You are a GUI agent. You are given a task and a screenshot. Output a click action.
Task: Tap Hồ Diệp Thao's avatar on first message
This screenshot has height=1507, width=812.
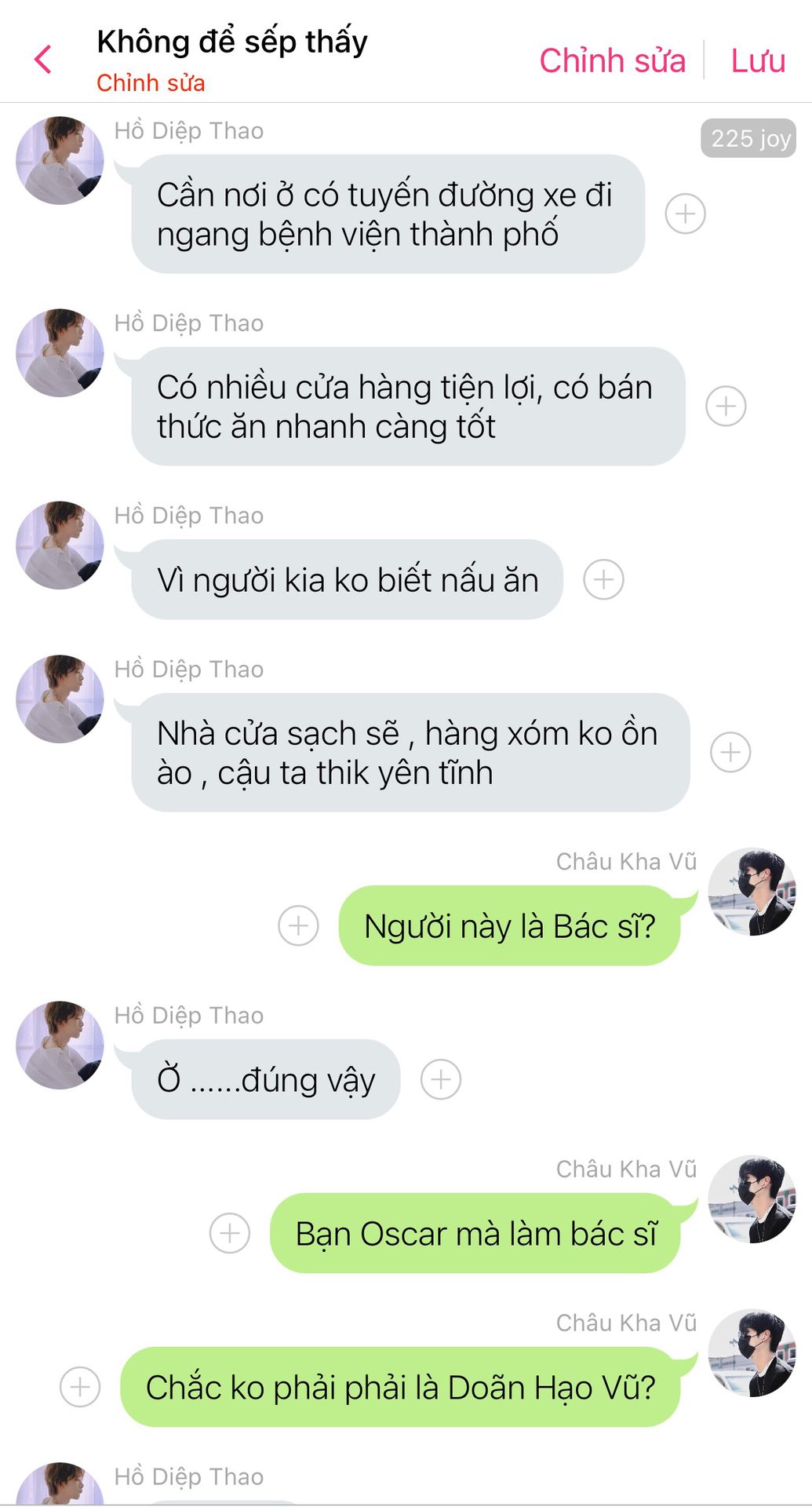(x=60, y=161)
